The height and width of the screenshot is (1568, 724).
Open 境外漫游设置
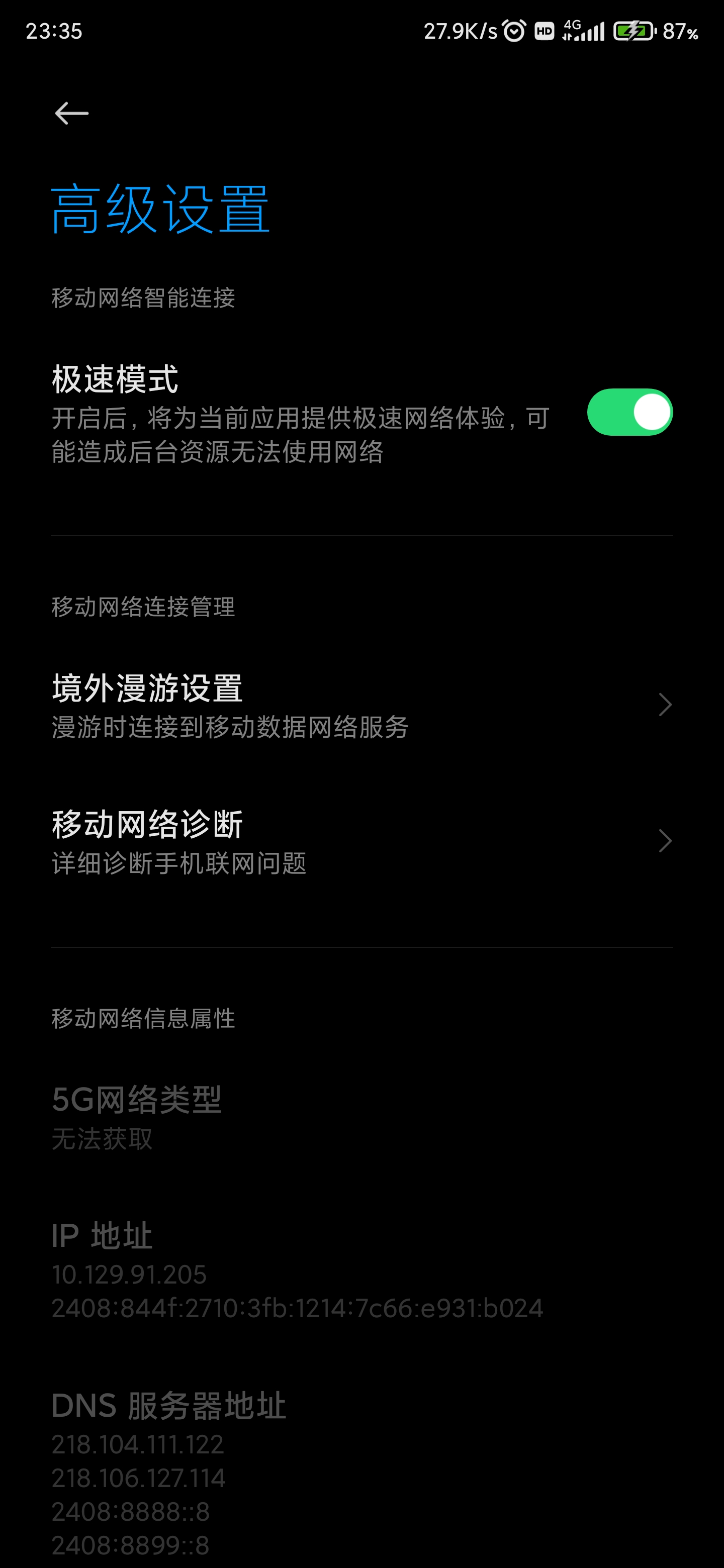(x=361, y=706)
